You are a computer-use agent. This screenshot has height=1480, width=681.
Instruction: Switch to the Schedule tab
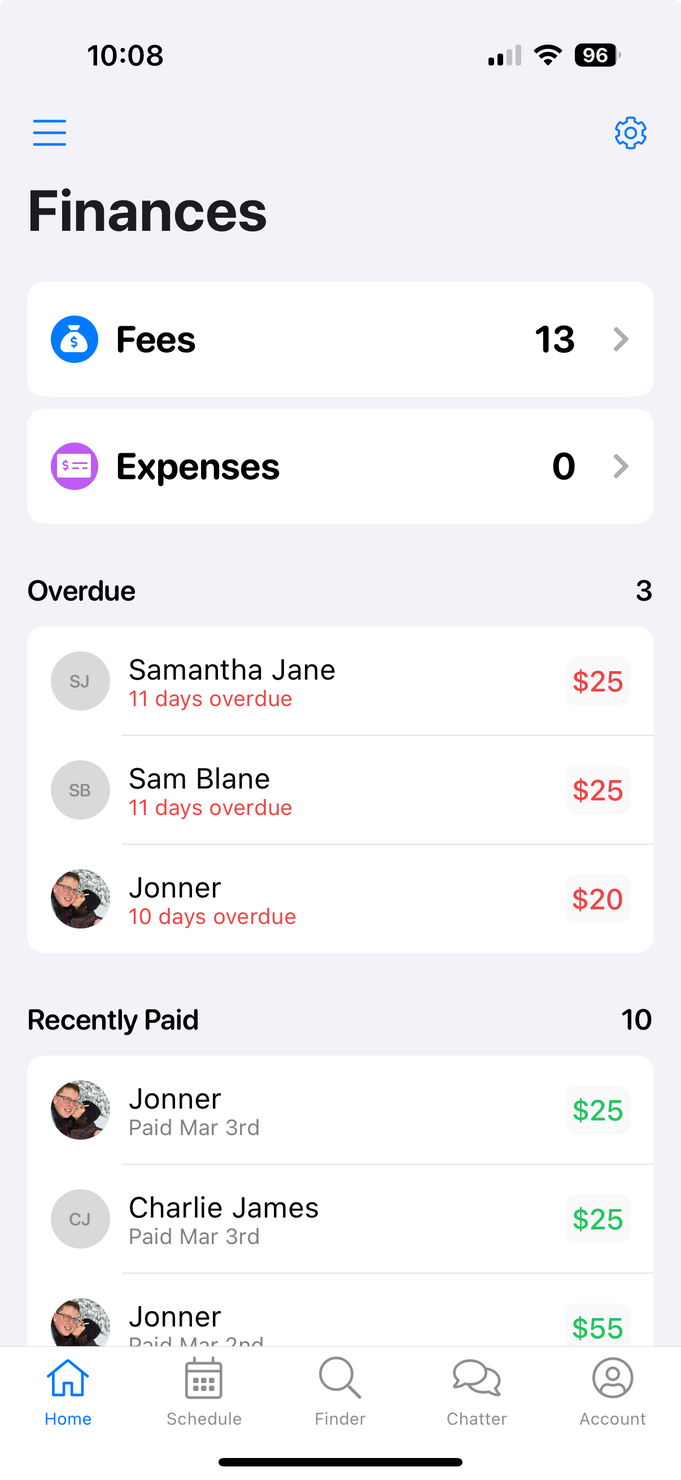coord(204,1392)
